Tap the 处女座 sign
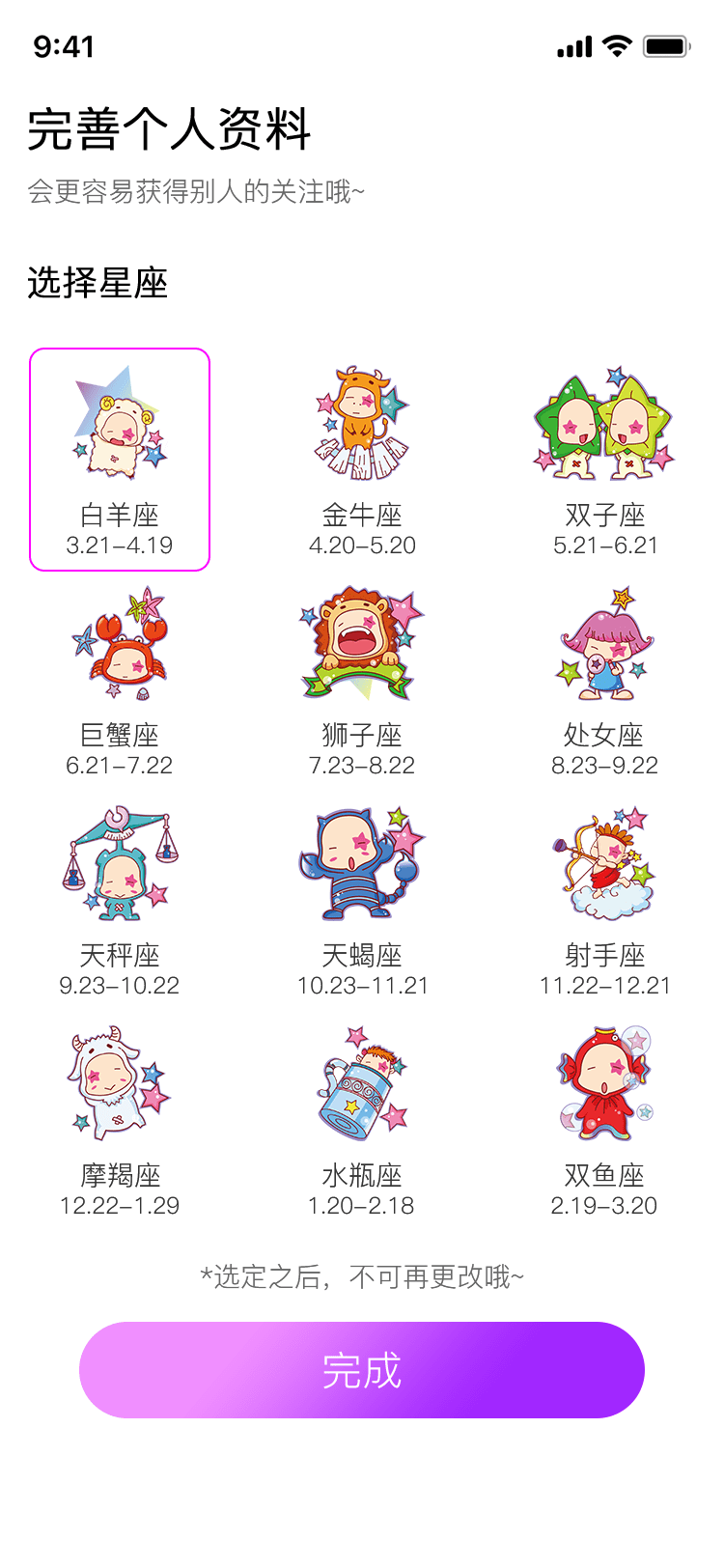 click(x=604, y=680)
